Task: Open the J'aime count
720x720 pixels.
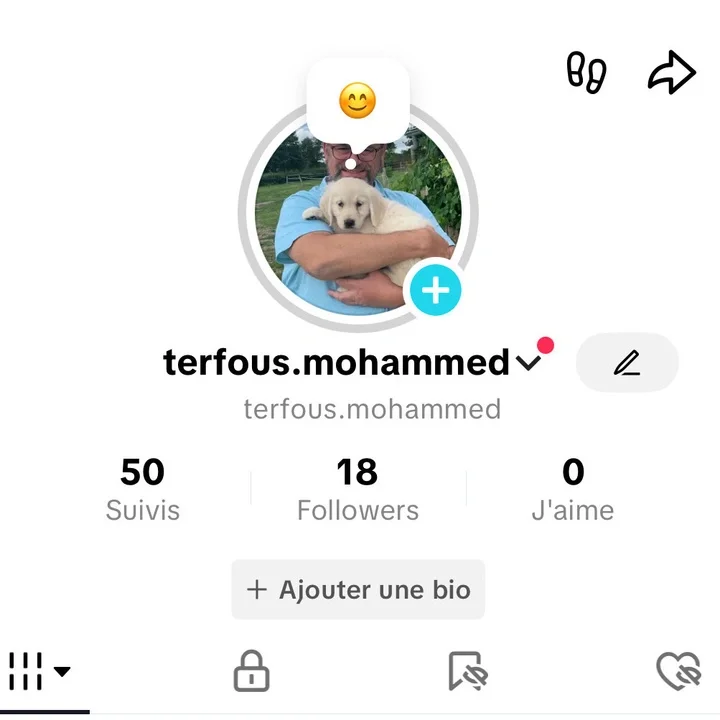Action: click(572, 490)
